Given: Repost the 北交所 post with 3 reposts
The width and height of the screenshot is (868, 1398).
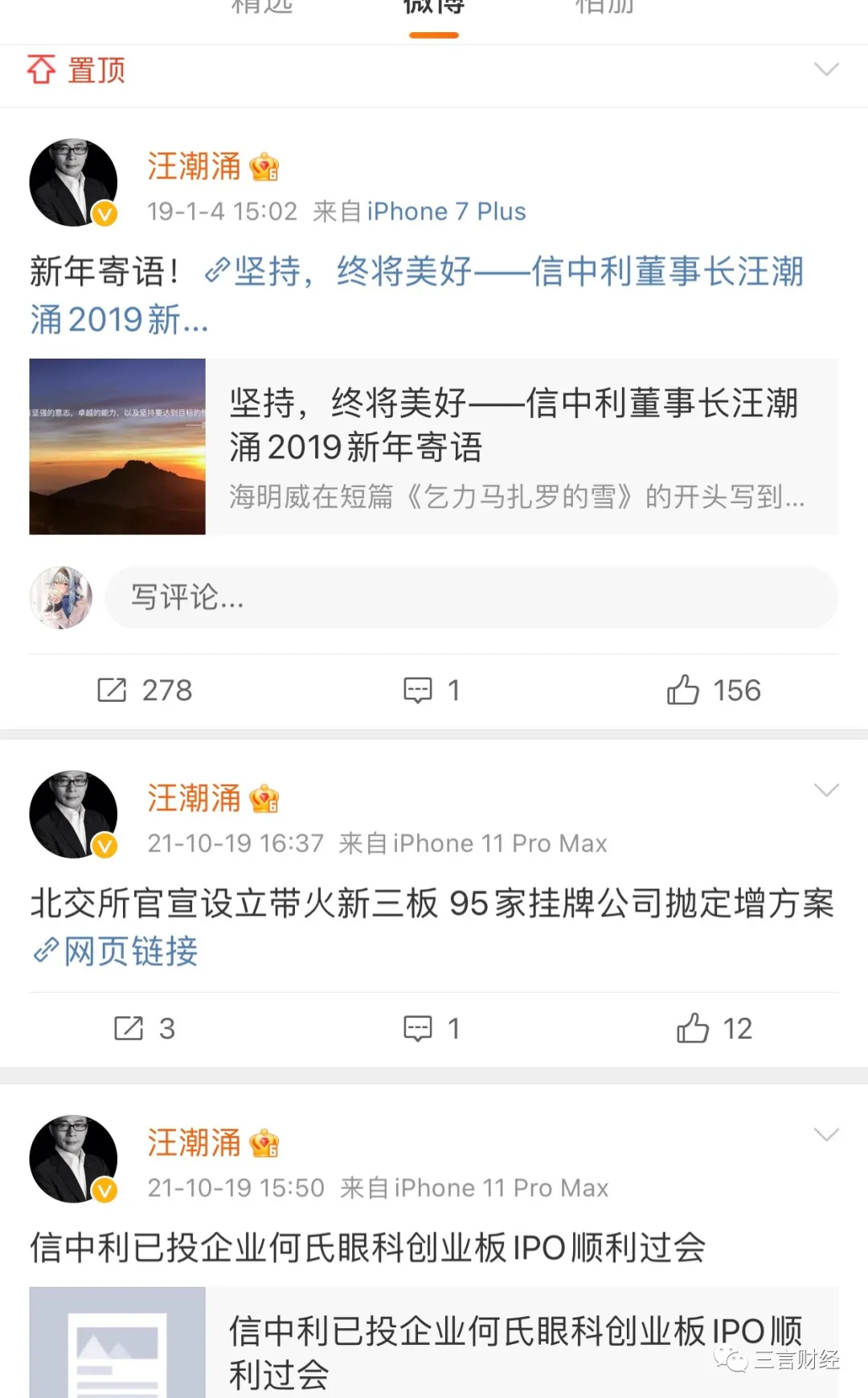Looking at the screenshot, I should pos(145,1029).
